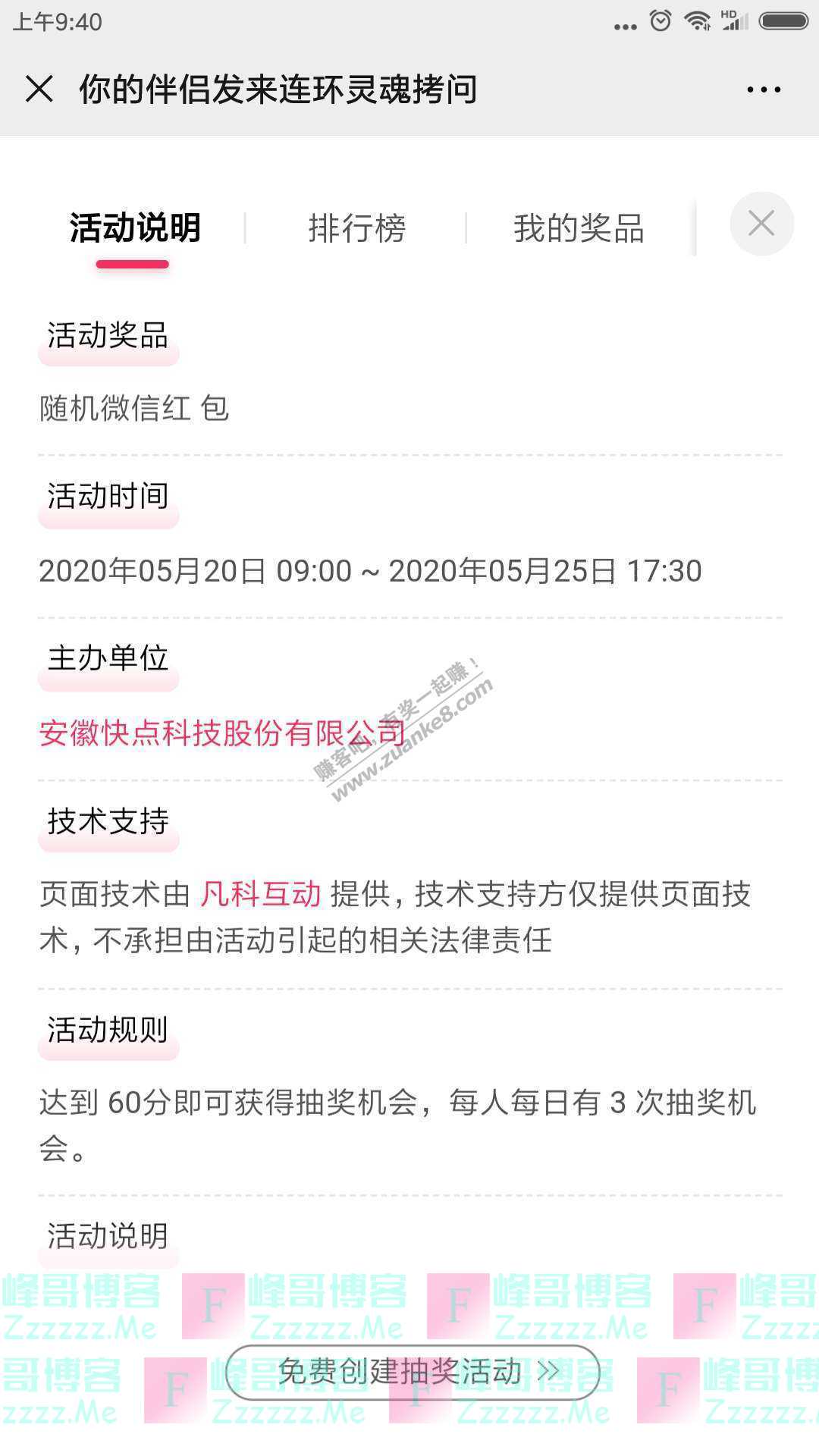
Task: Switch to the 我的奖品 tab
Action: (x=579, y=228)
